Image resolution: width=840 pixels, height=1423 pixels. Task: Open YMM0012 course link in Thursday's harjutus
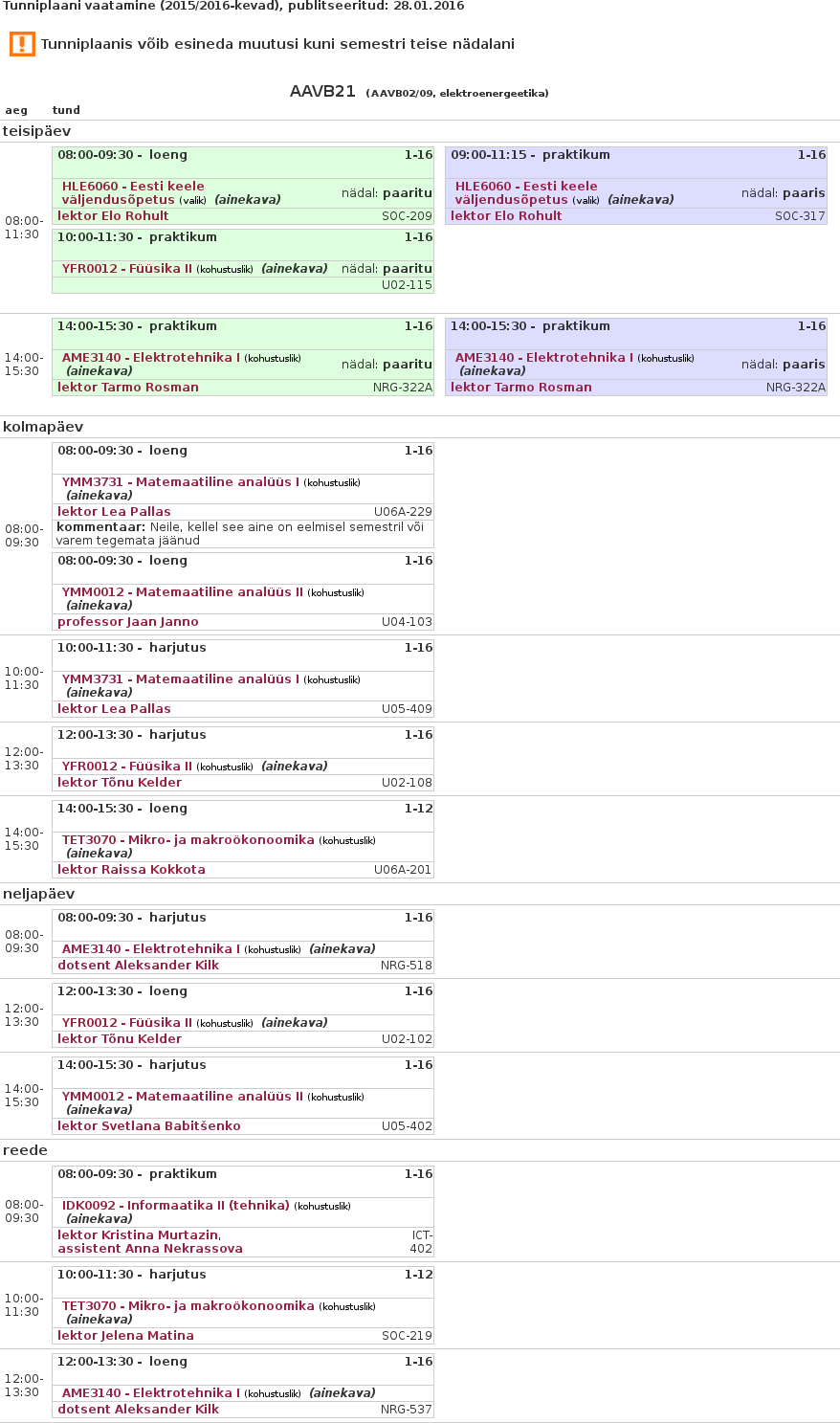[183, 1097]
